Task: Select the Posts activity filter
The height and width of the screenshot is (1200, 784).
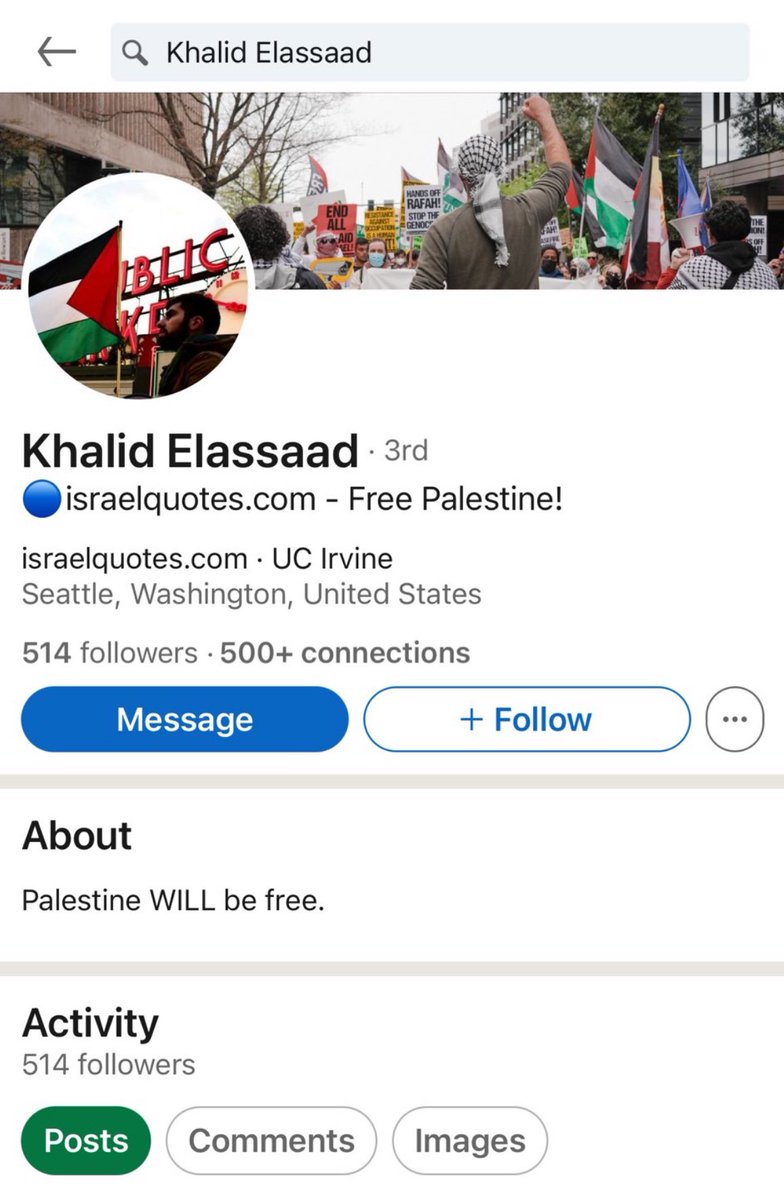Action: pos(86,1141)
